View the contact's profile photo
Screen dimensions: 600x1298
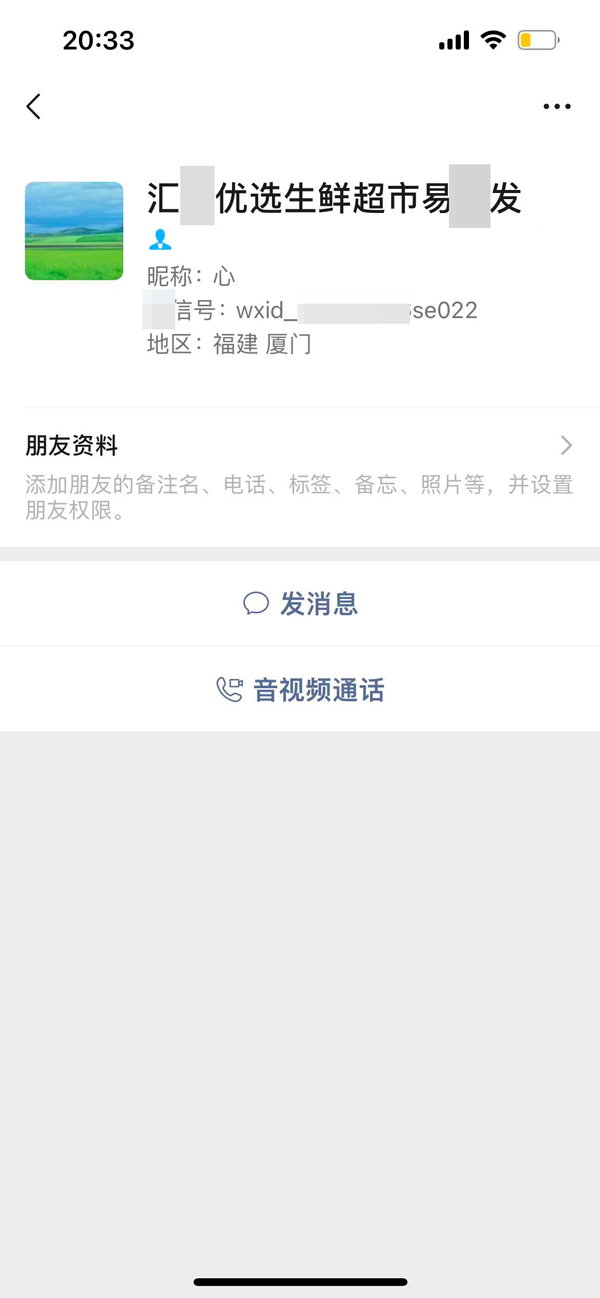[74, 231]
